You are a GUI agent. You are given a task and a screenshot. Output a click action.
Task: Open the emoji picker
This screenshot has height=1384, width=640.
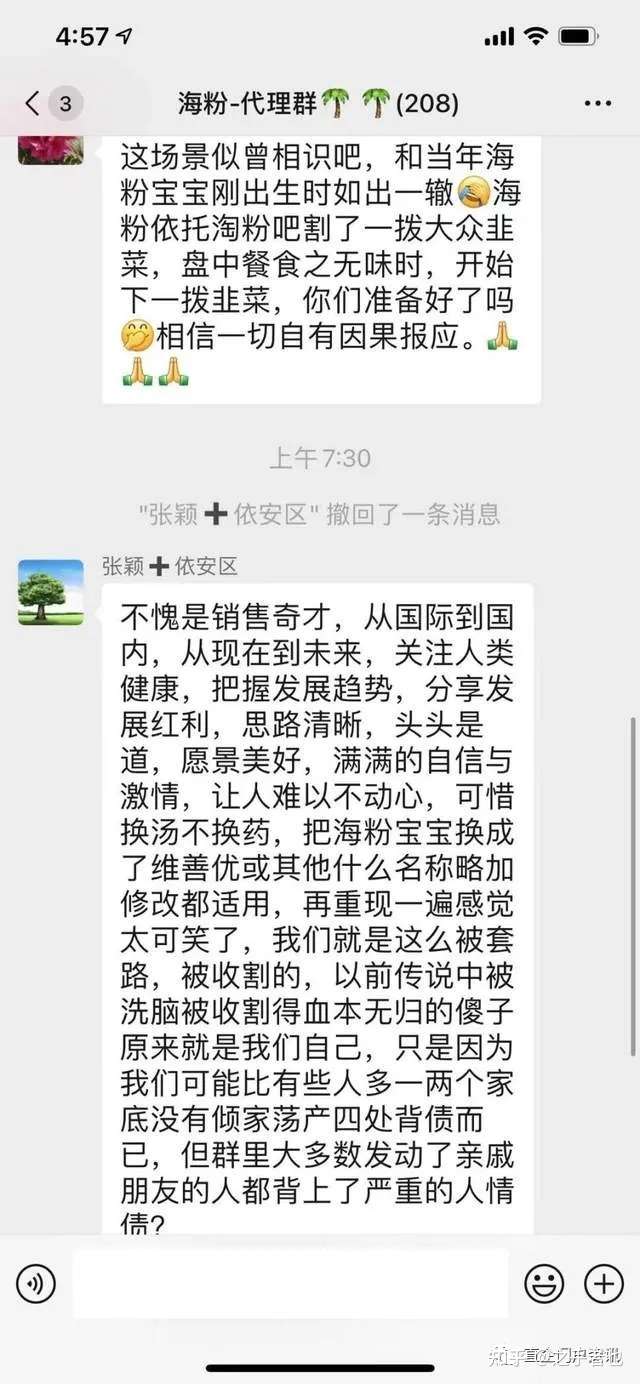(x=544, y=1283)
